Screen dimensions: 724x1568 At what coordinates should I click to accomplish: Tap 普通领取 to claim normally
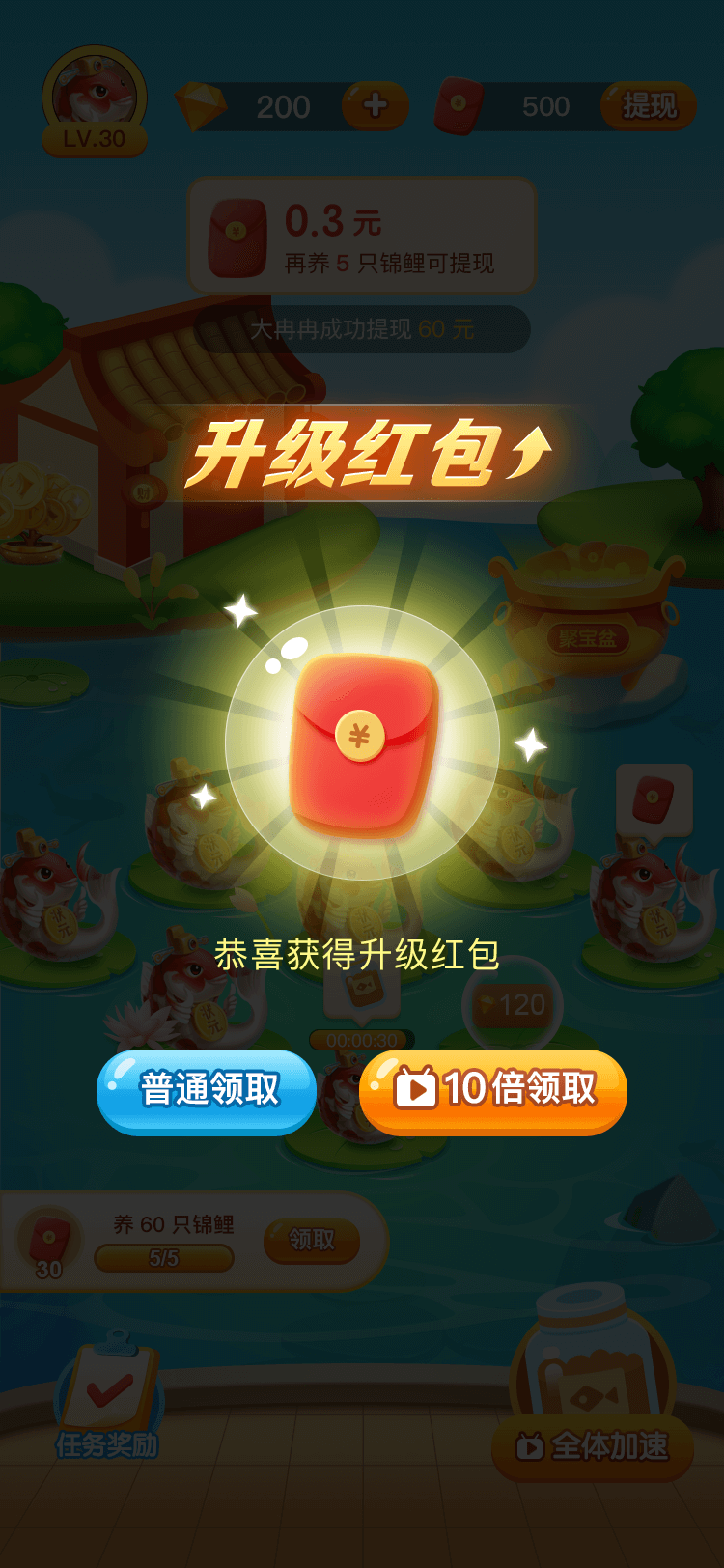pos(207,1091)
